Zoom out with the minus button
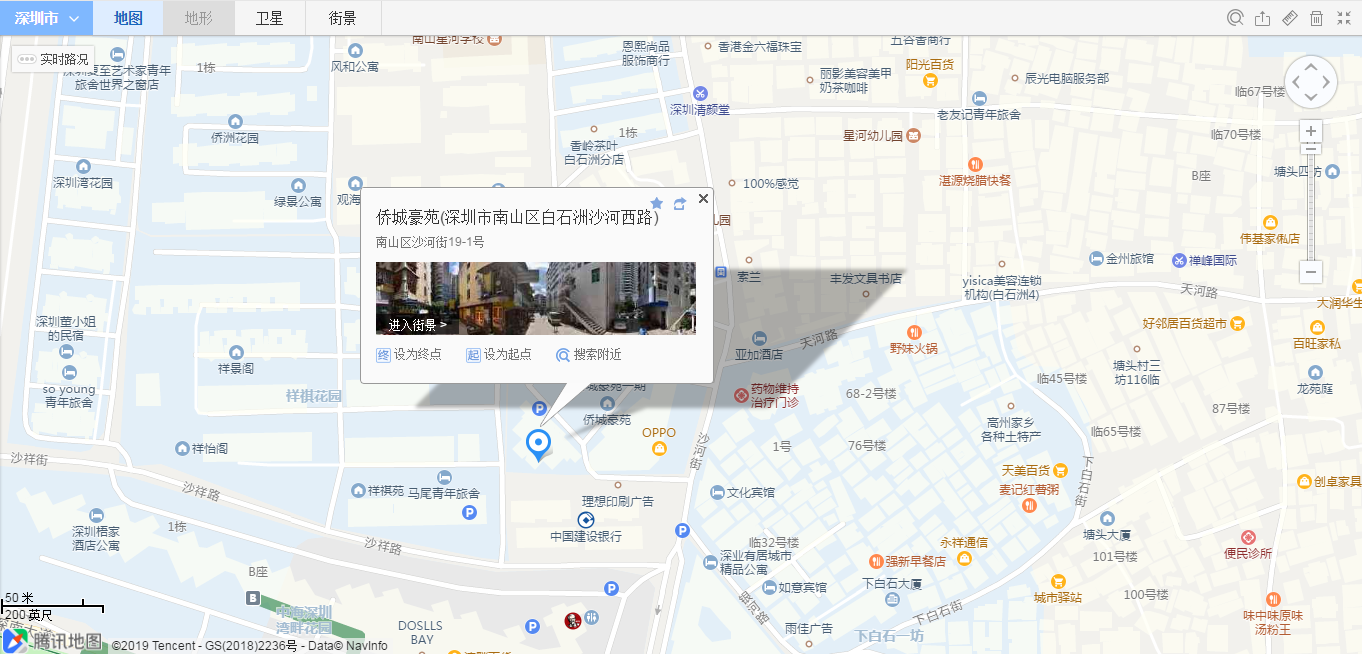Screen dimensions: 1362x654 [x=1311, y=272]
